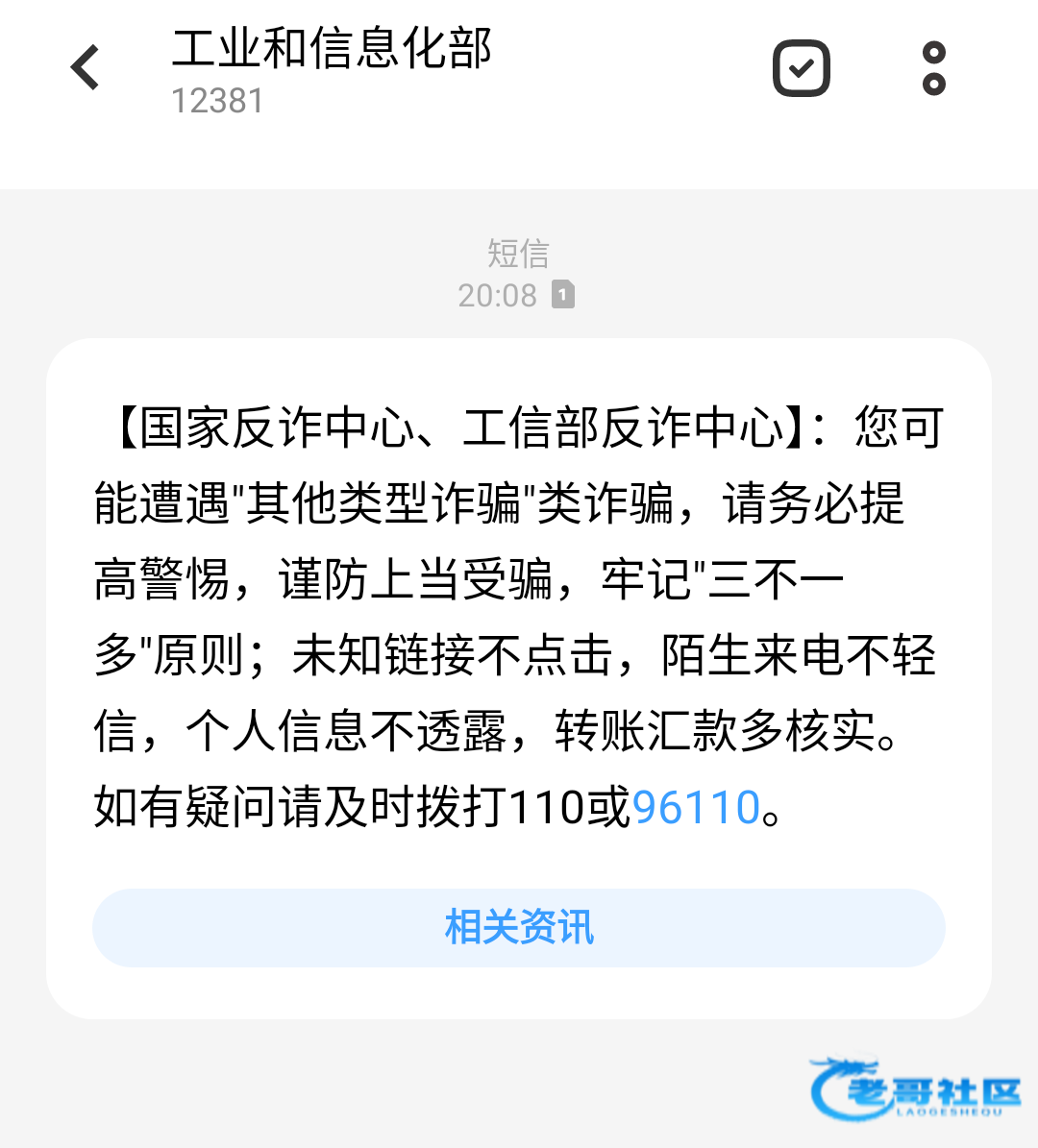Tap the checkbox select icon in header
Image resolution: width=1038 pixels, height=1148 pixels.
tap(801, 68)
